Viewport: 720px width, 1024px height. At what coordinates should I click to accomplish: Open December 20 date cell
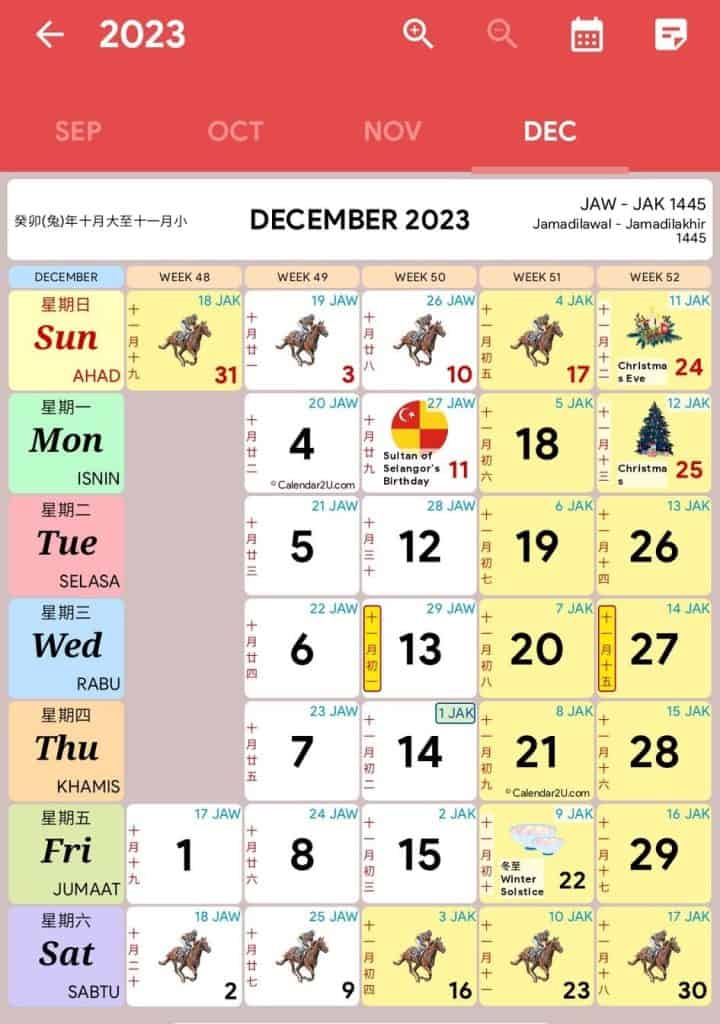(x=537, y=648)
